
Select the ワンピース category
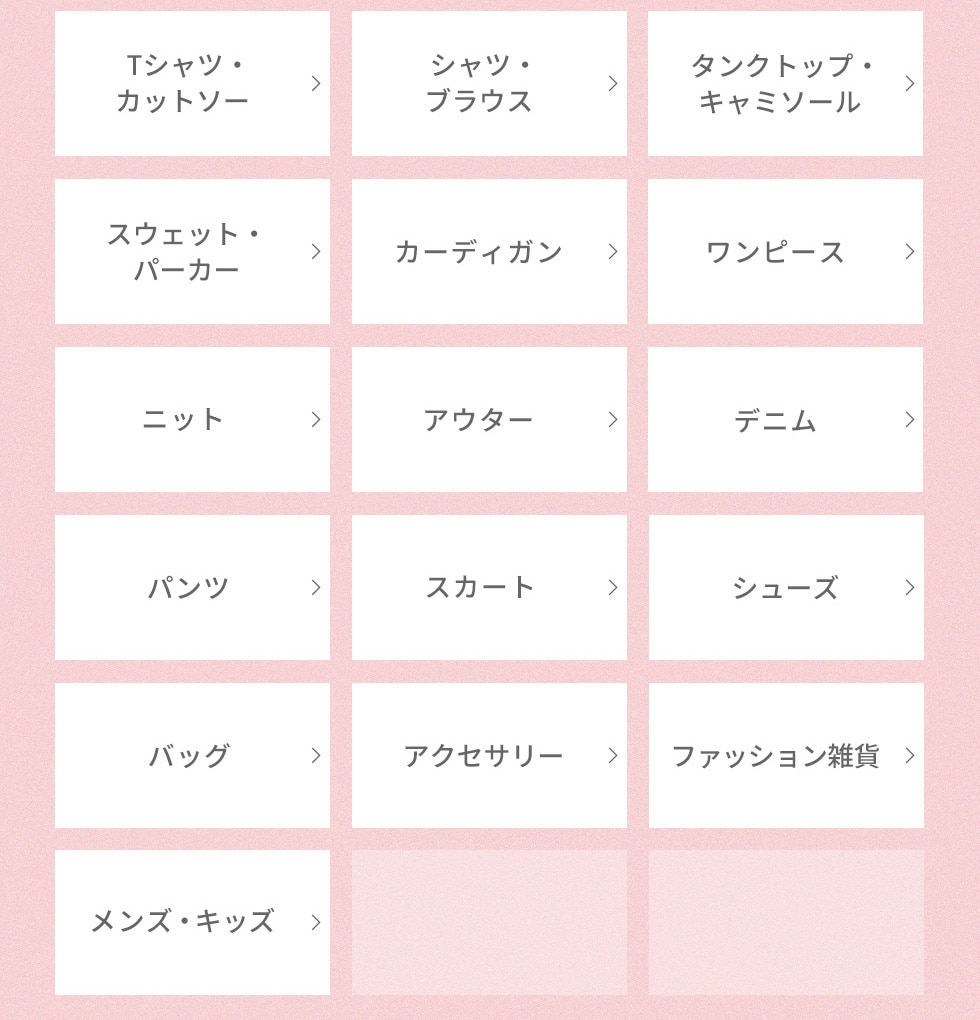785,252
